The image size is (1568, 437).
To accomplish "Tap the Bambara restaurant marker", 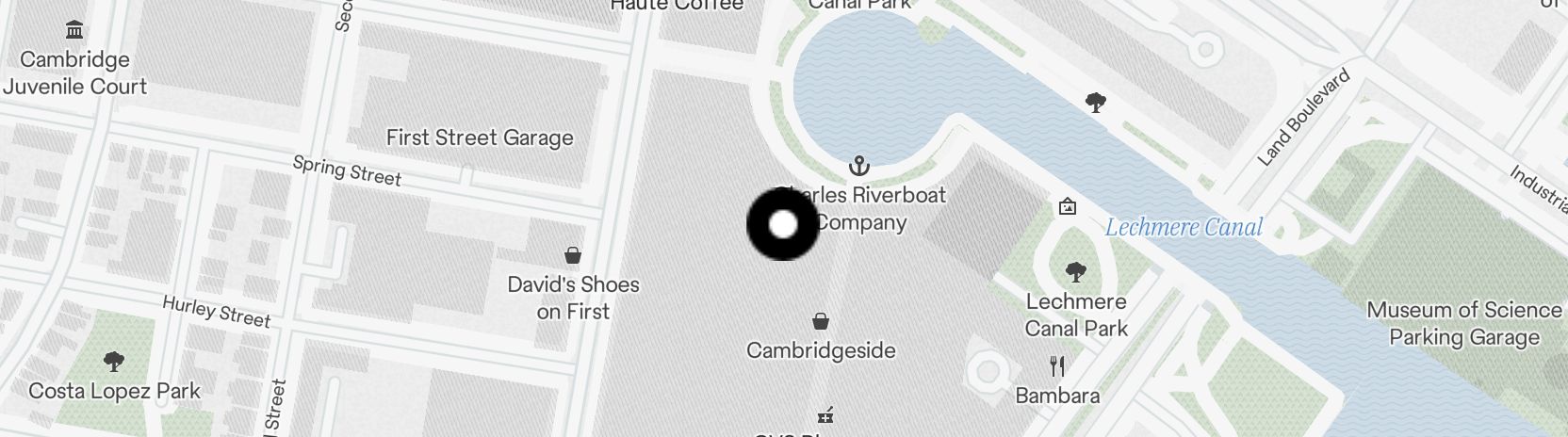I will tap(1057, 365).
